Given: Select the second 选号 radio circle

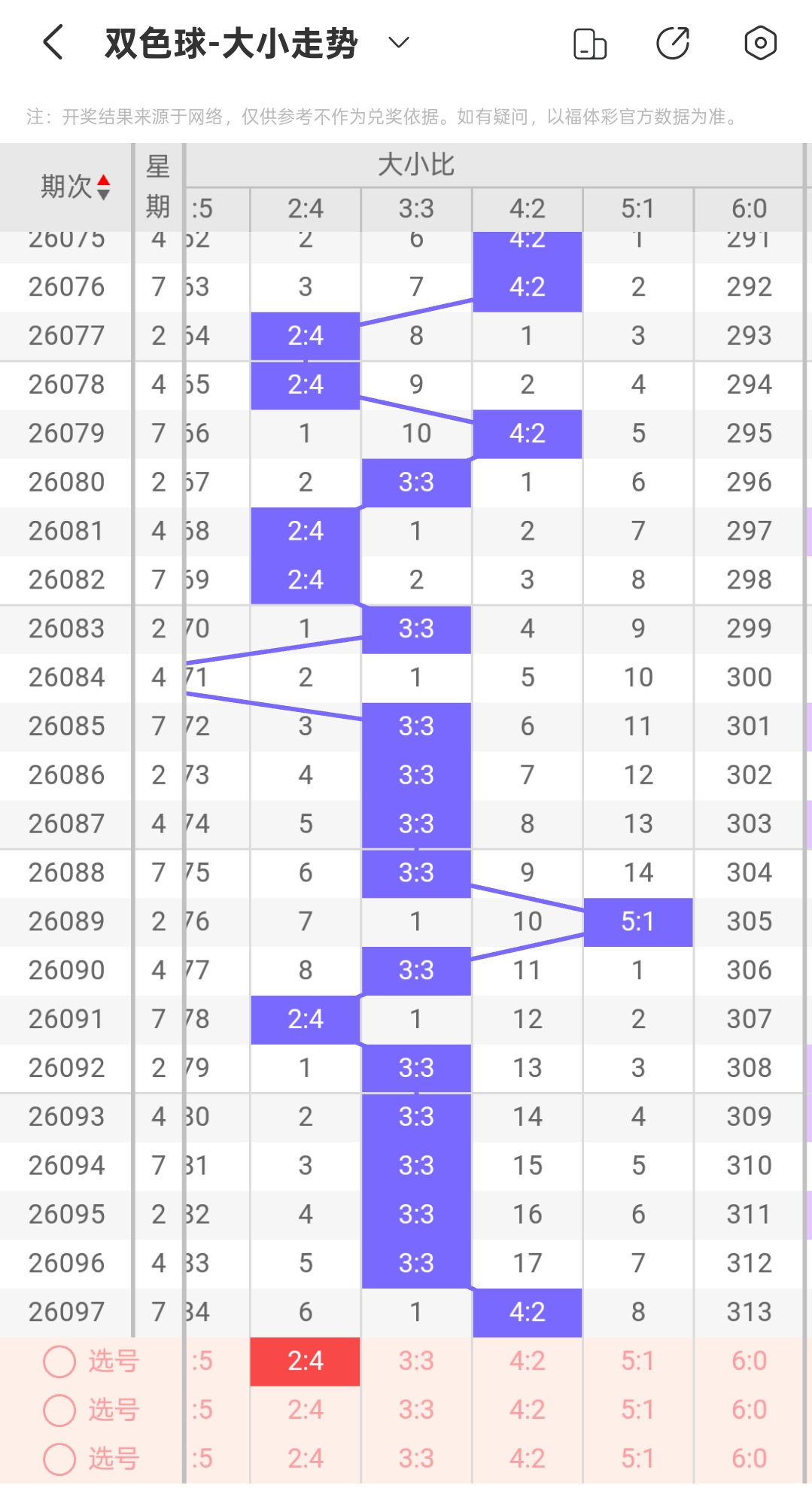Looking at the screenshot, I should tap(59, 1410).
